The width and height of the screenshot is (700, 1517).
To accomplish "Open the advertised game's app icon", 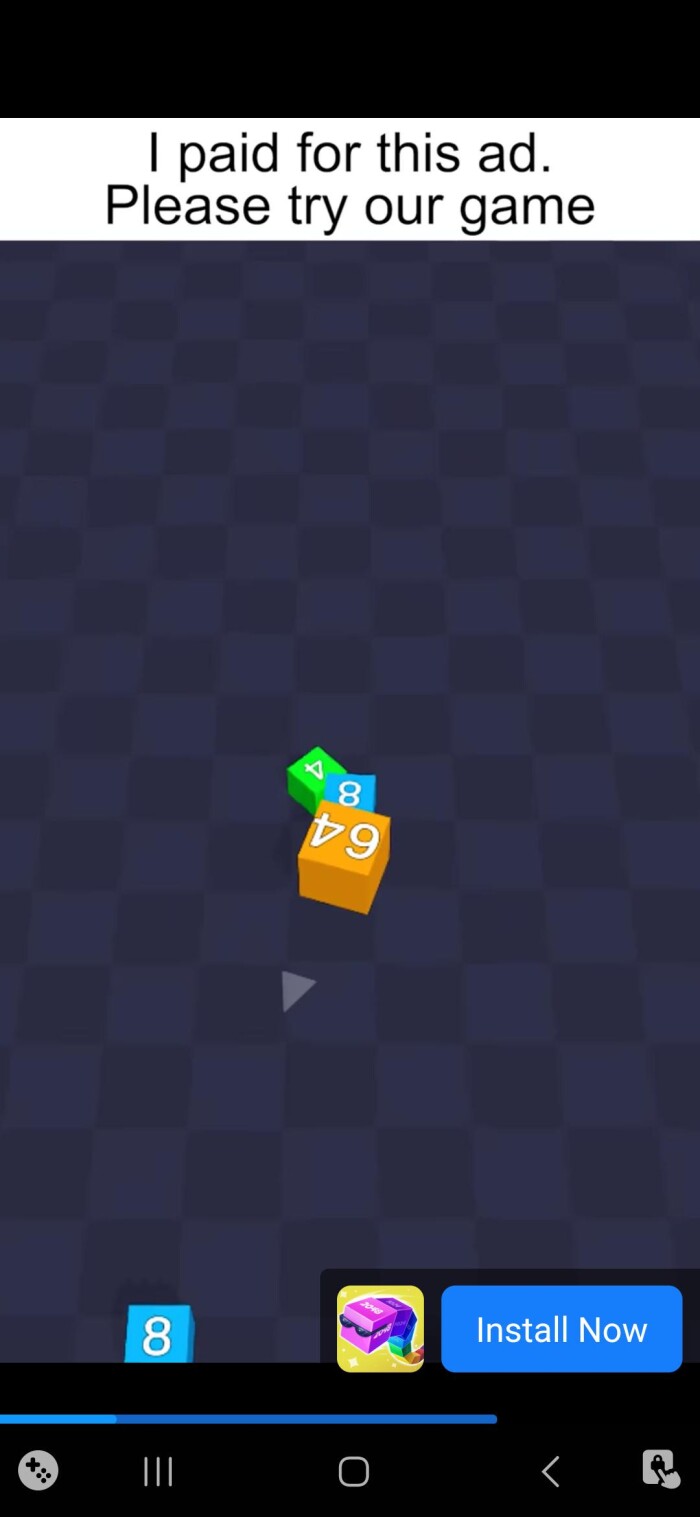I will [x=380, y=1329].
